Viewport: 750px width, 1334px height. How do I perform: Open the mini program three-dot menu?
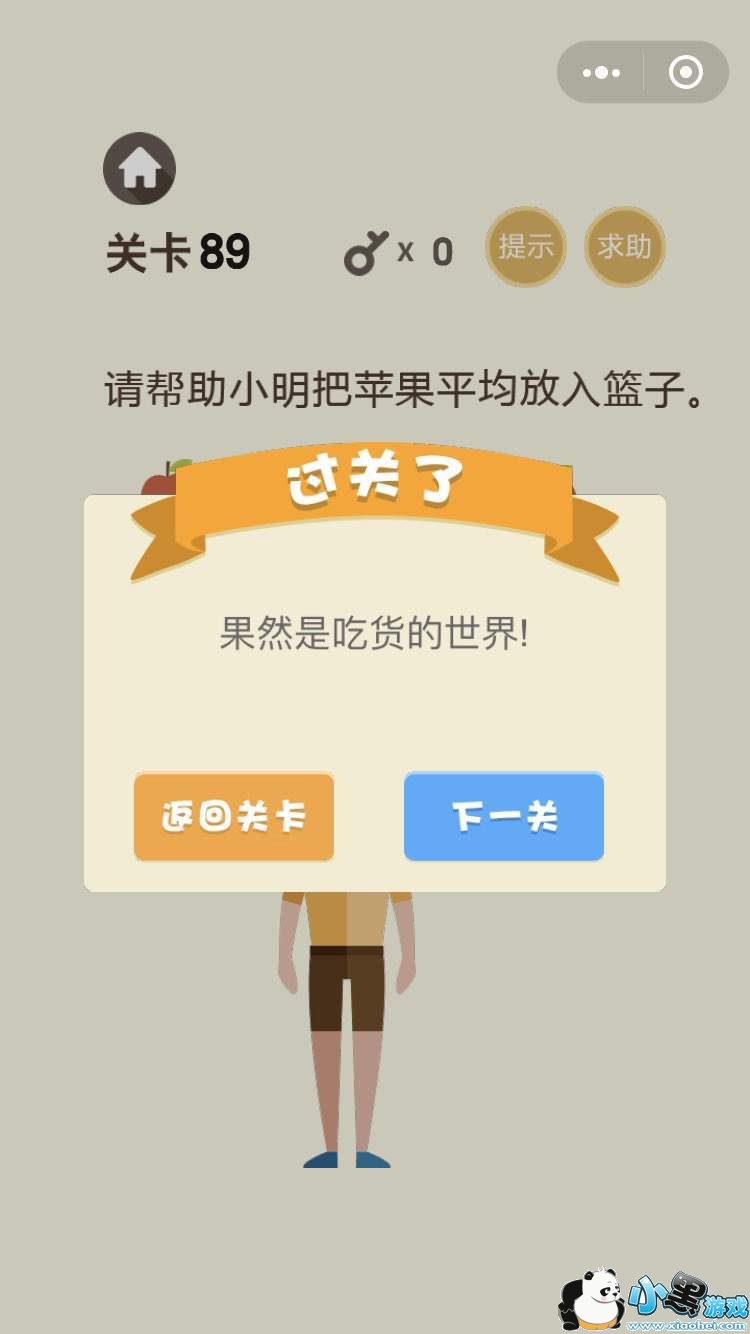tap(601, 73)
